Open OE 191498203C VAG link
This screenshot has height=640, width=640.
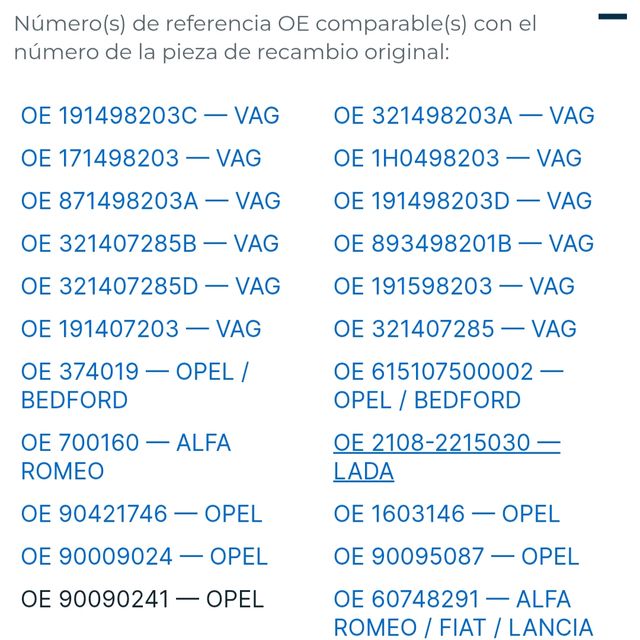coord(150,116)
